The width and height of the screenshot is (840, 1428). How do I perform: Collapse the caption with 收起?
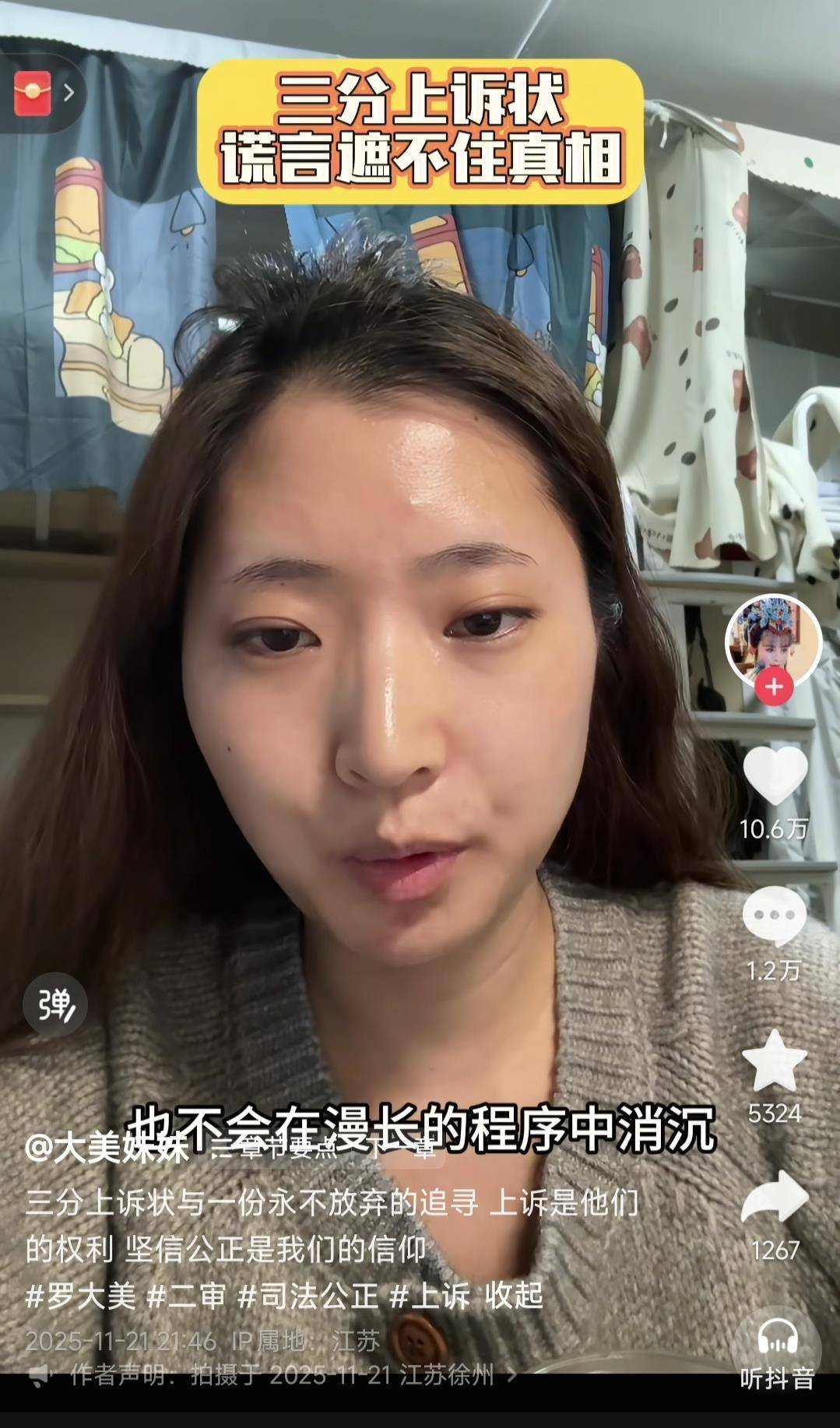click(x=514, y=1296)
